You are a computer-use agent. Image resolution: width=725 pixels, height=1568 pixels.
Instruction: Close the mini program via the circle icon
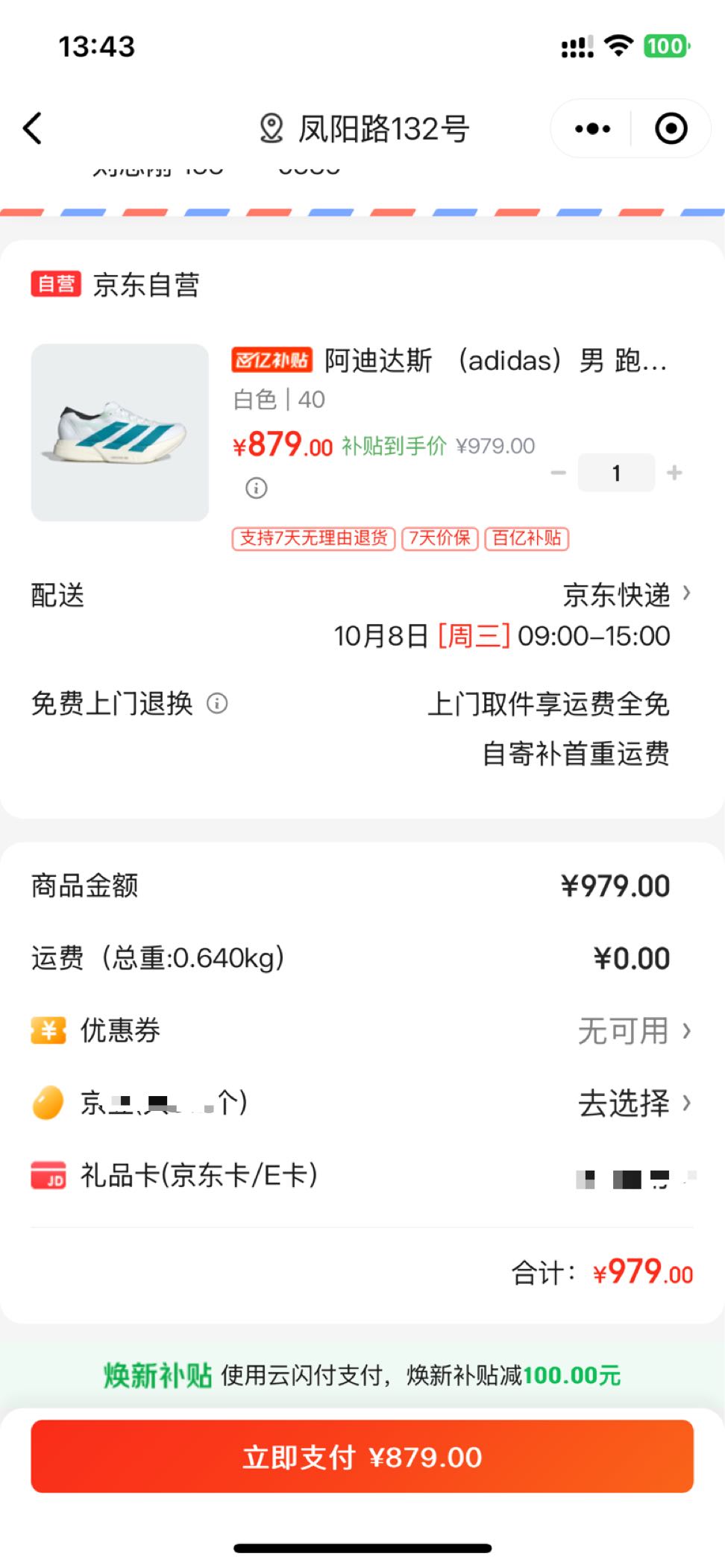[671, 128]
